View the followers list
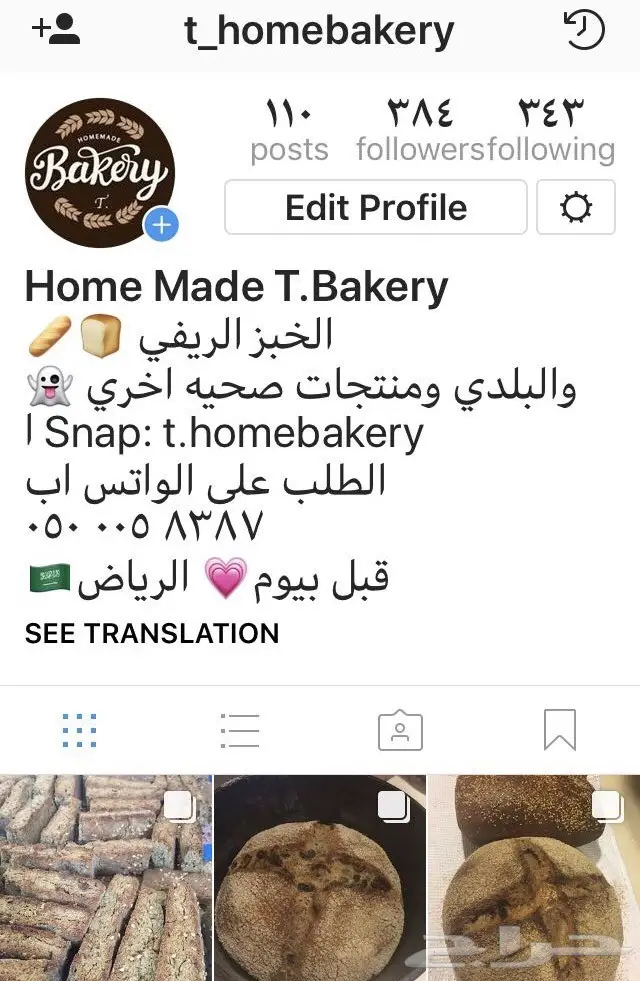 [420, 130]
